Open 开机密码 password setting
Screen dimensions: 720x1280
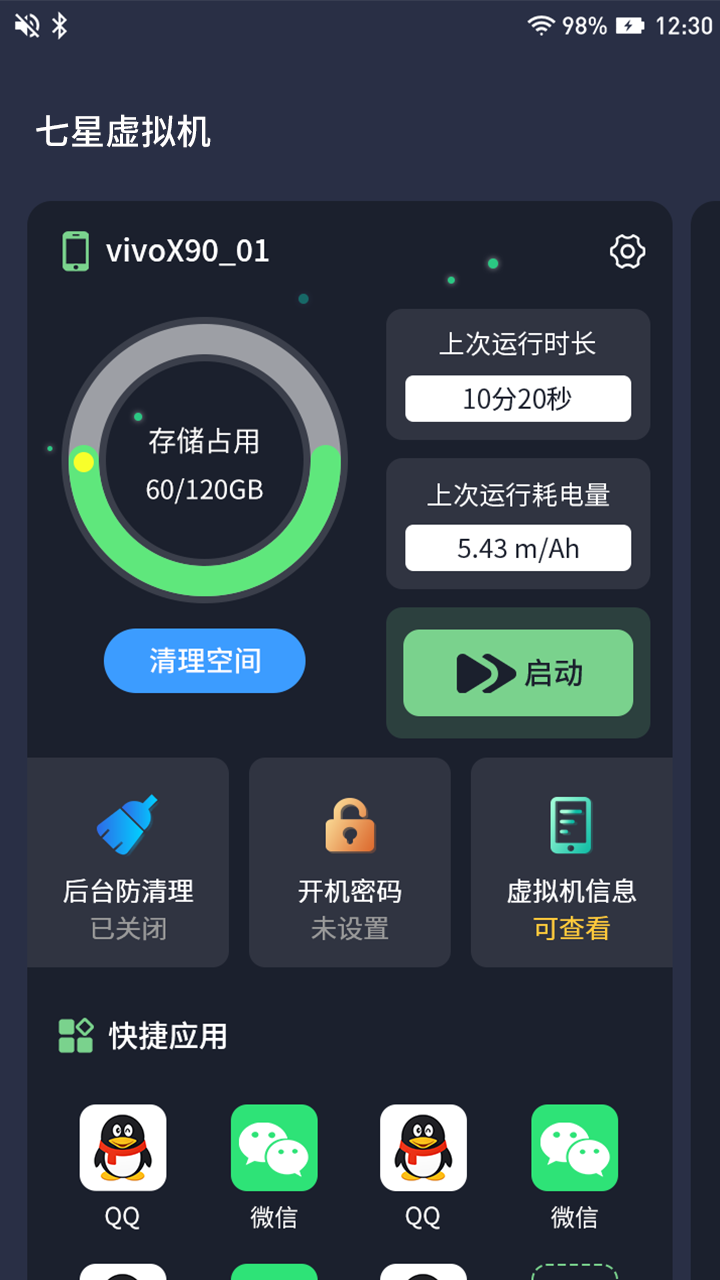[349, 862]
